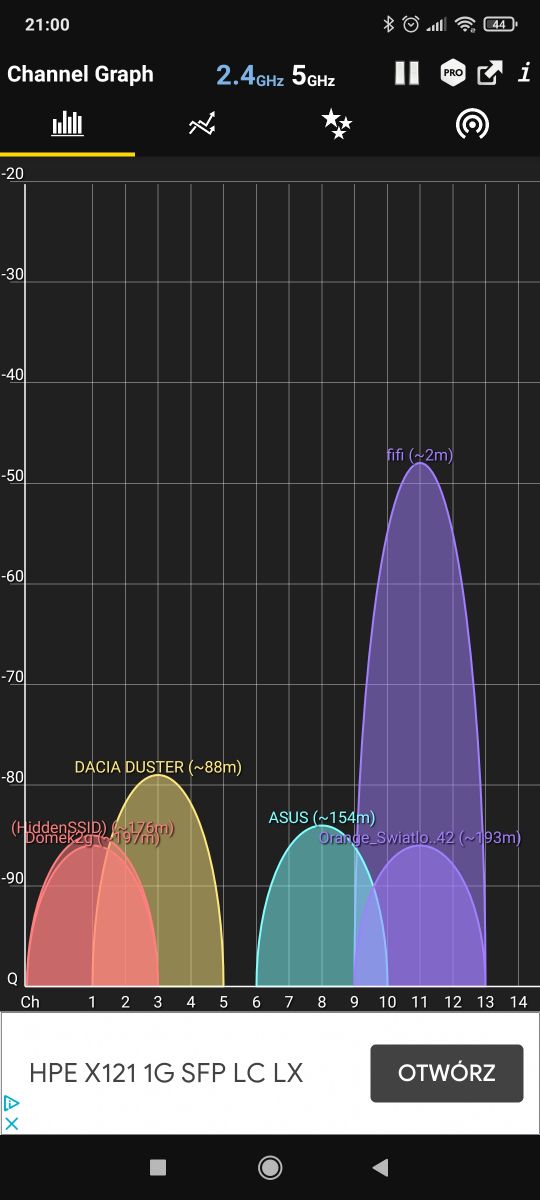The image size is (540, 1200).
Task: Switch to the access point signal tab
Action: point(471,124)
